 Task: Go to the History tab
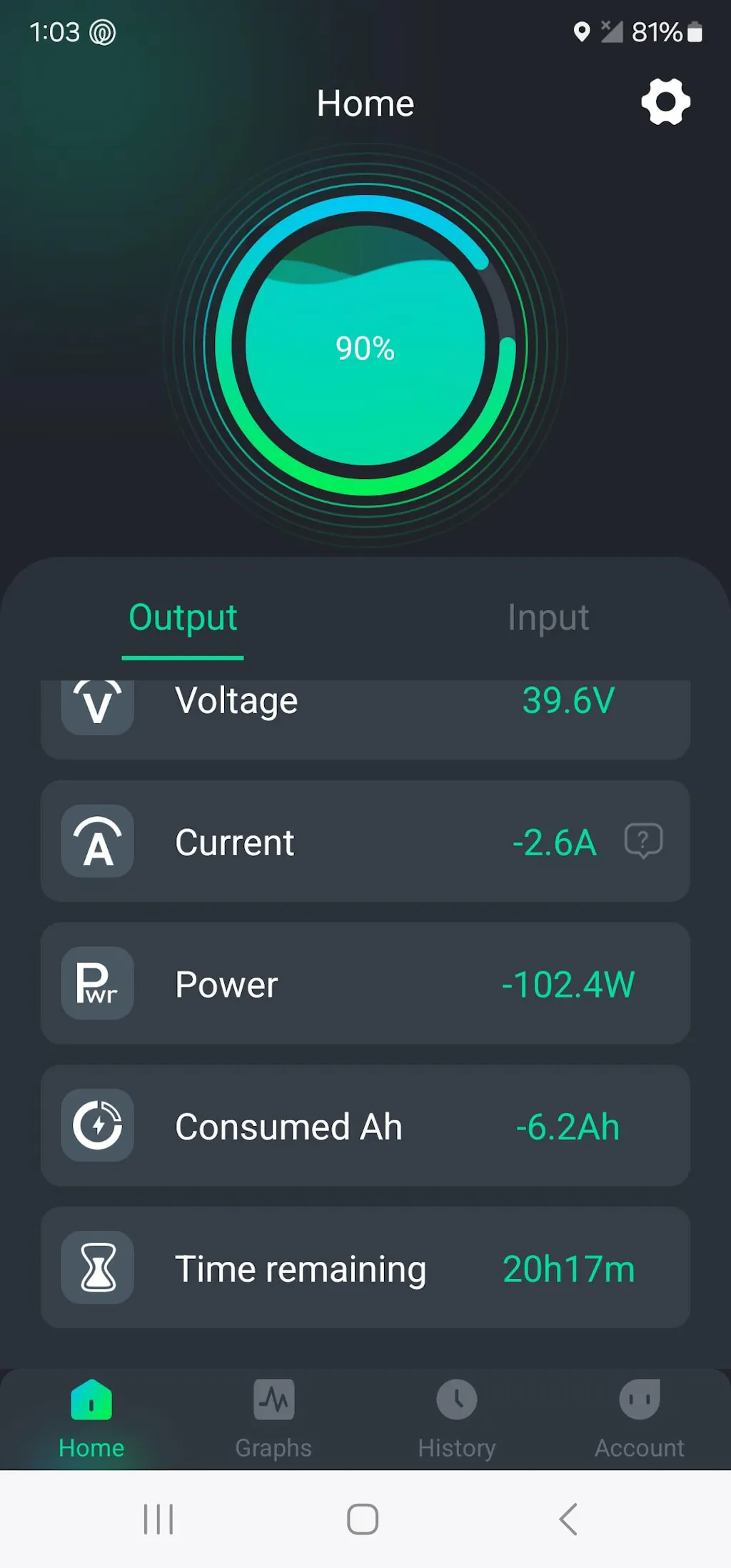tap(457, 1418)
